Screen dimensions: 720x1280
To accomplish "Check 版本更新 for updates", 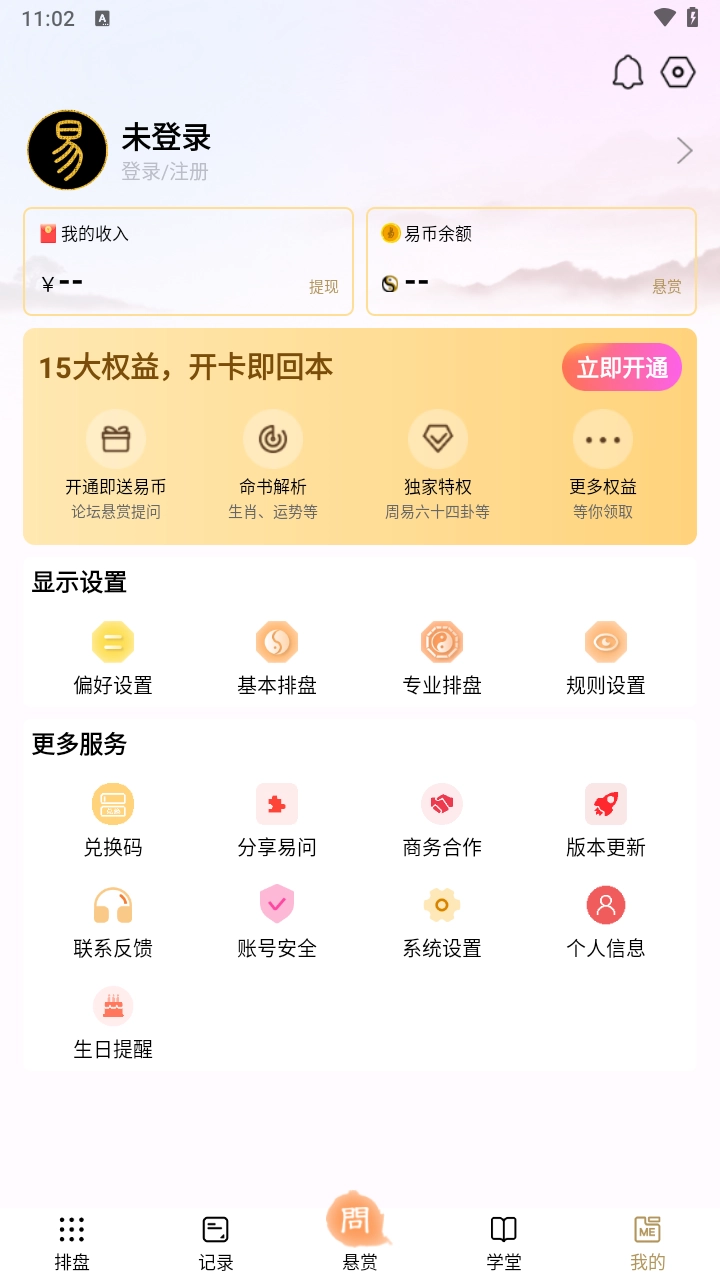I will point(606,820).
